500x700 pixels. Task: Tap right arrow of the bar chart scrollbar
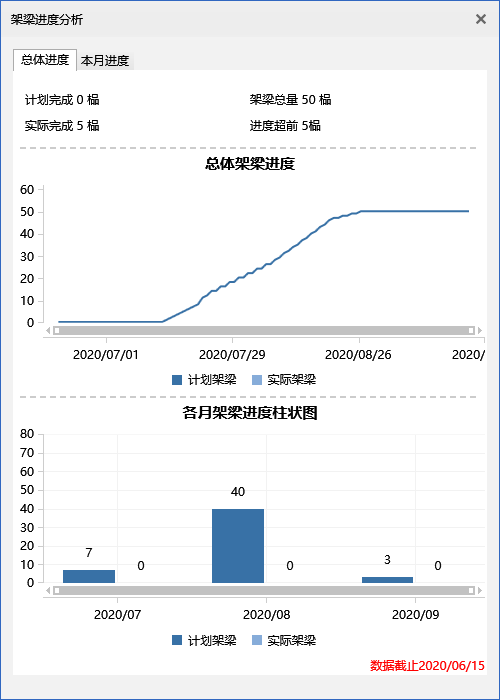[480, 591]
